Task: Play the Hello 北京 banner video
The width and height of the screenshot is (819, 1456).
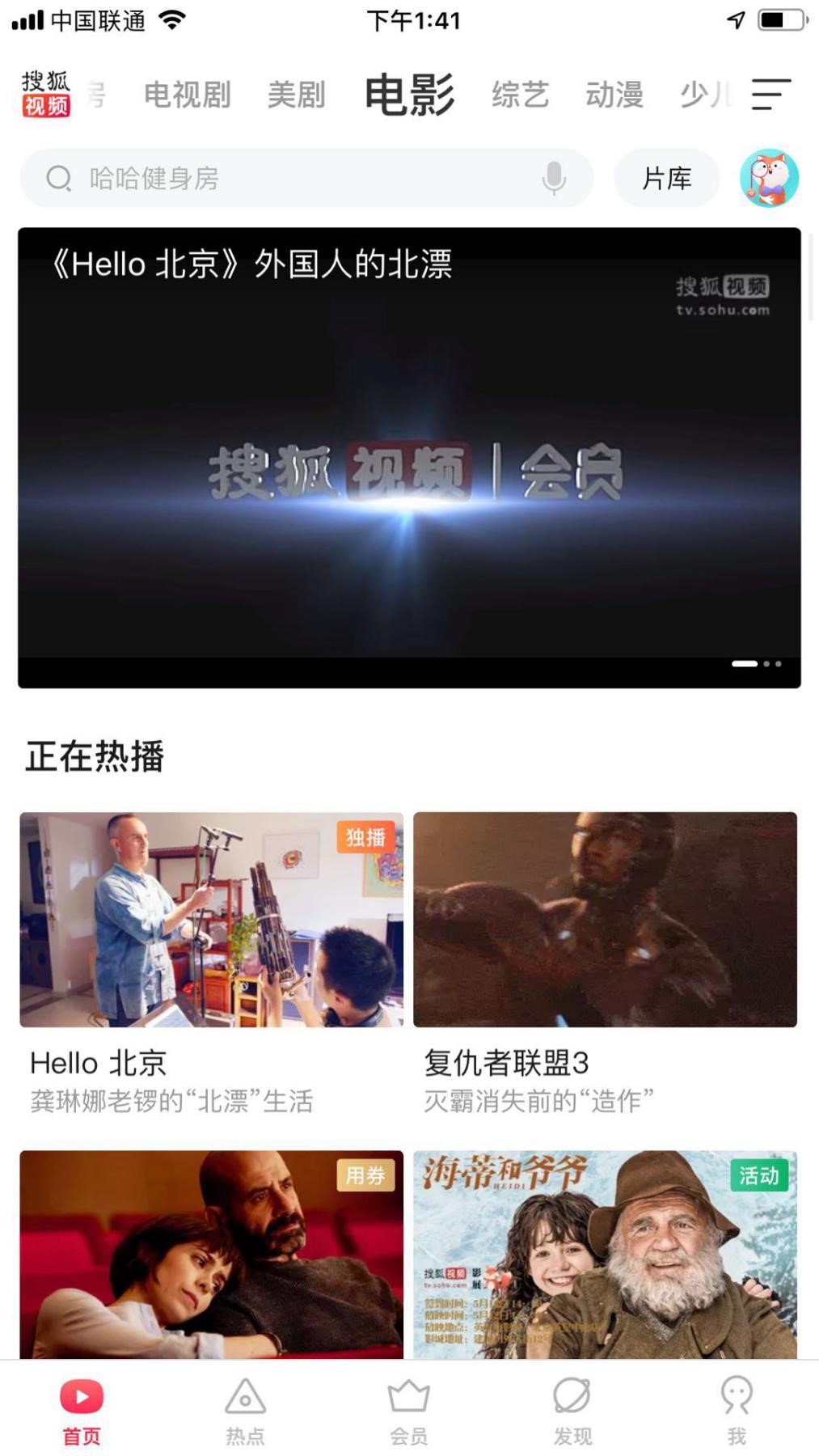Action: [x=409, y=457]
